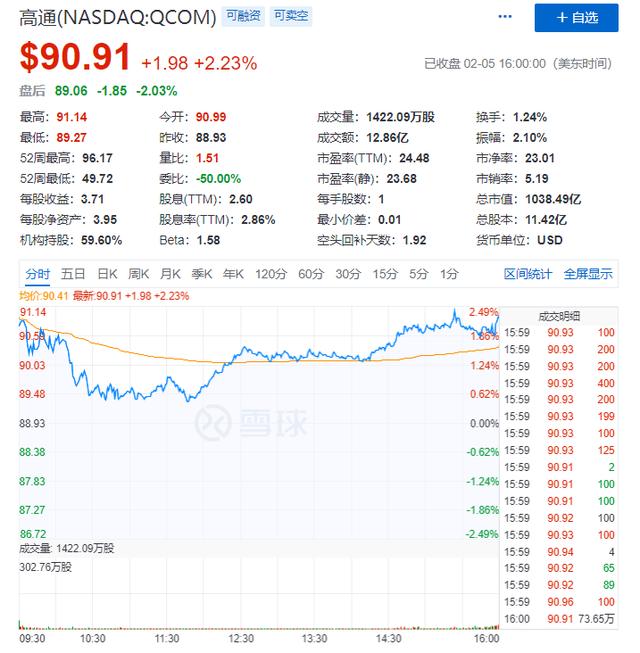The width and height of the screenshot is (640, 653).
Task: Open 区间统计 range statistics
Action: [x=528, y=274]
